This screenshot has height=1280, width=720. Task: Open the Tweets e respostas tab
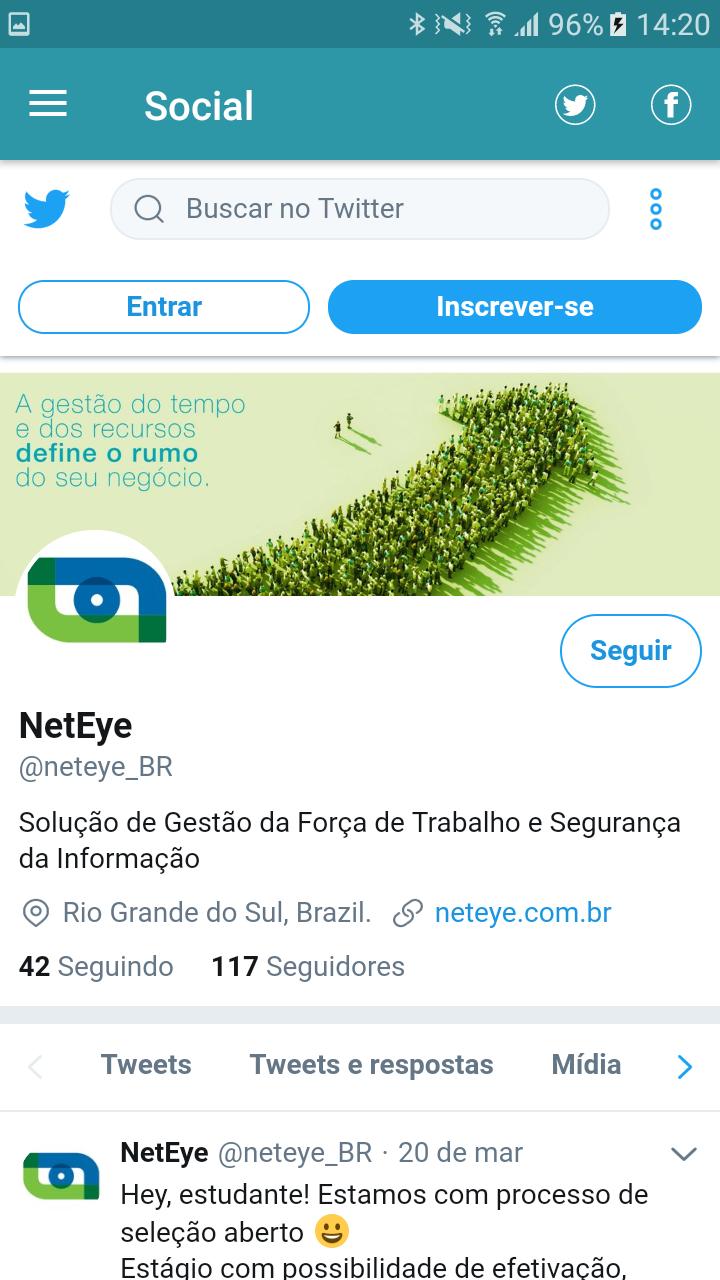point(372,1064)
